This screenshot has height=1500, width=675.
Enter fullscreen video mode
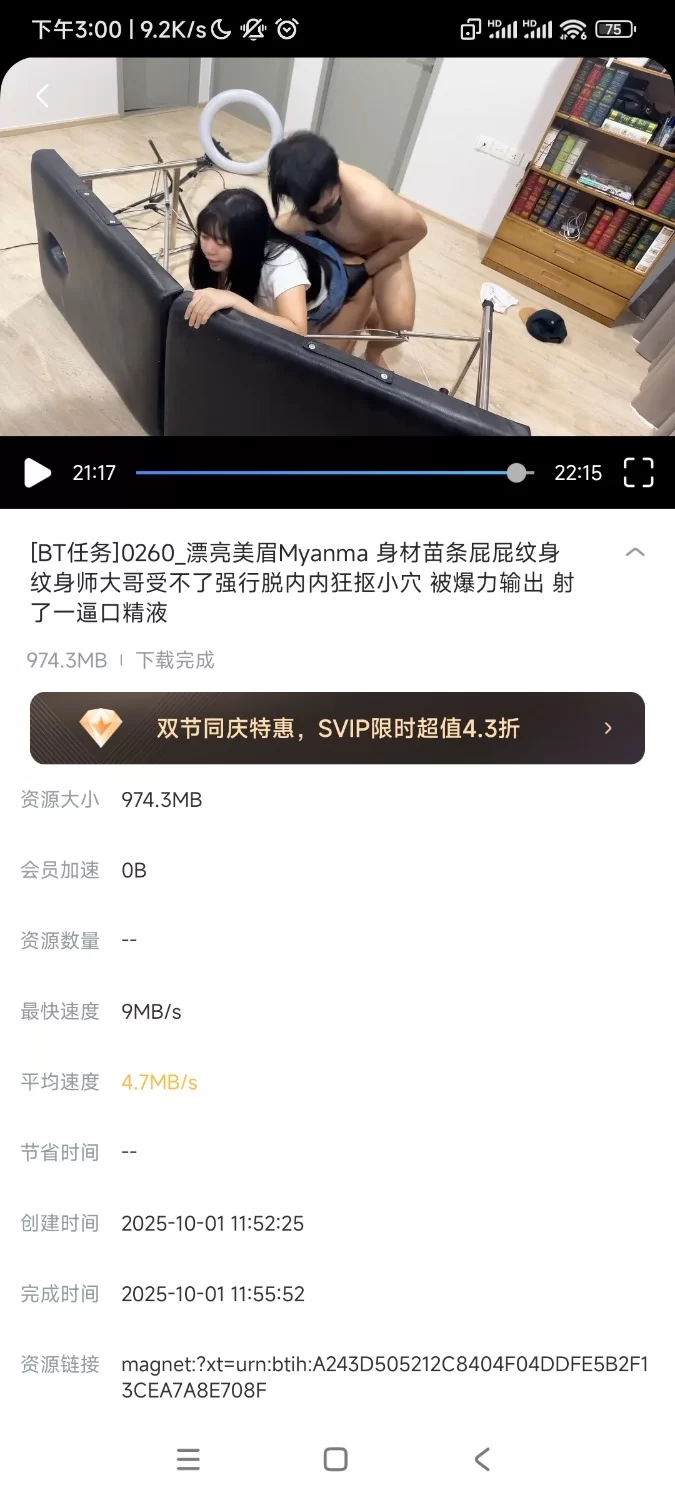[638, 473]
